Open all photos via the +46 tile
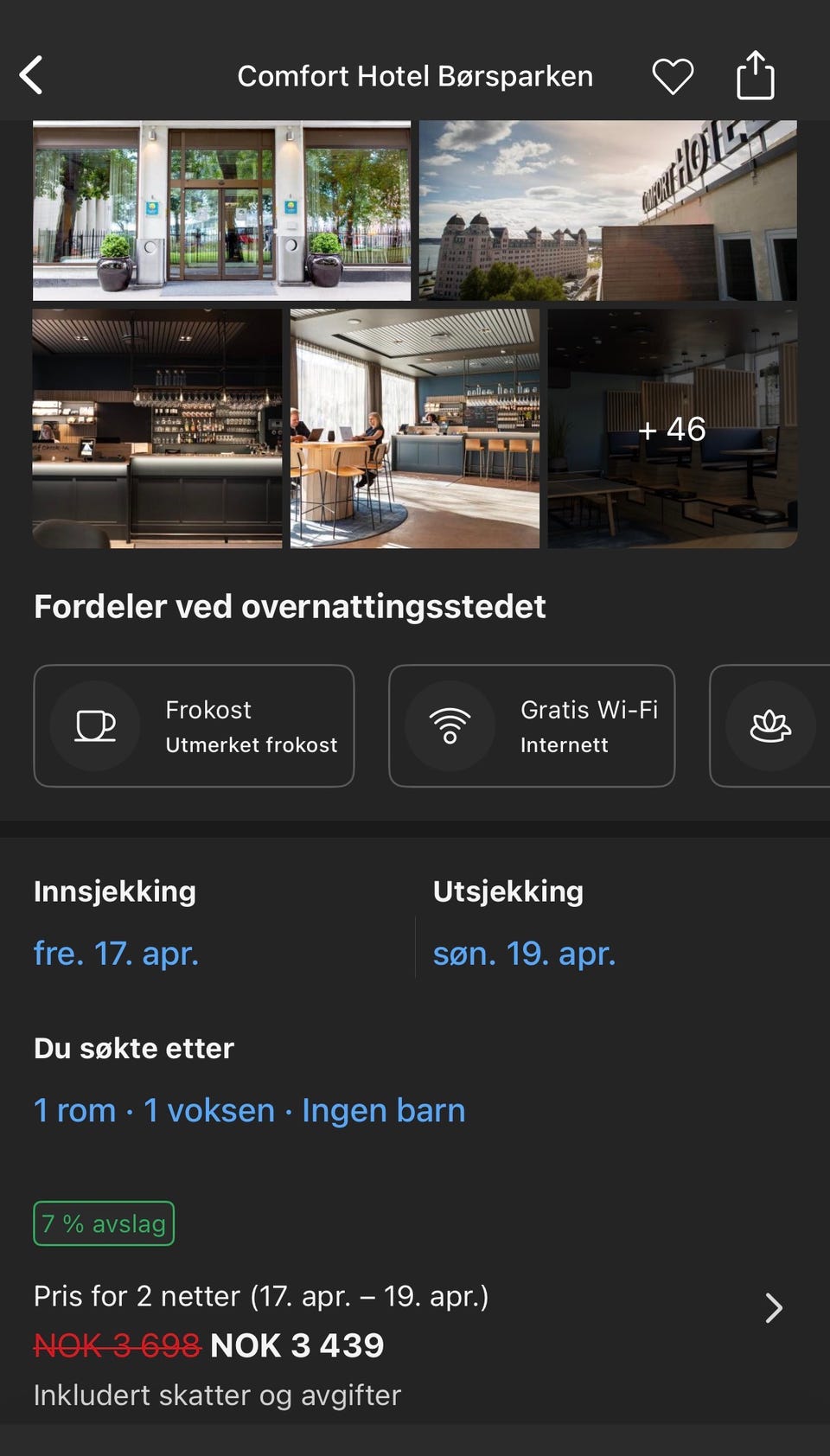 tap(673, 430)
